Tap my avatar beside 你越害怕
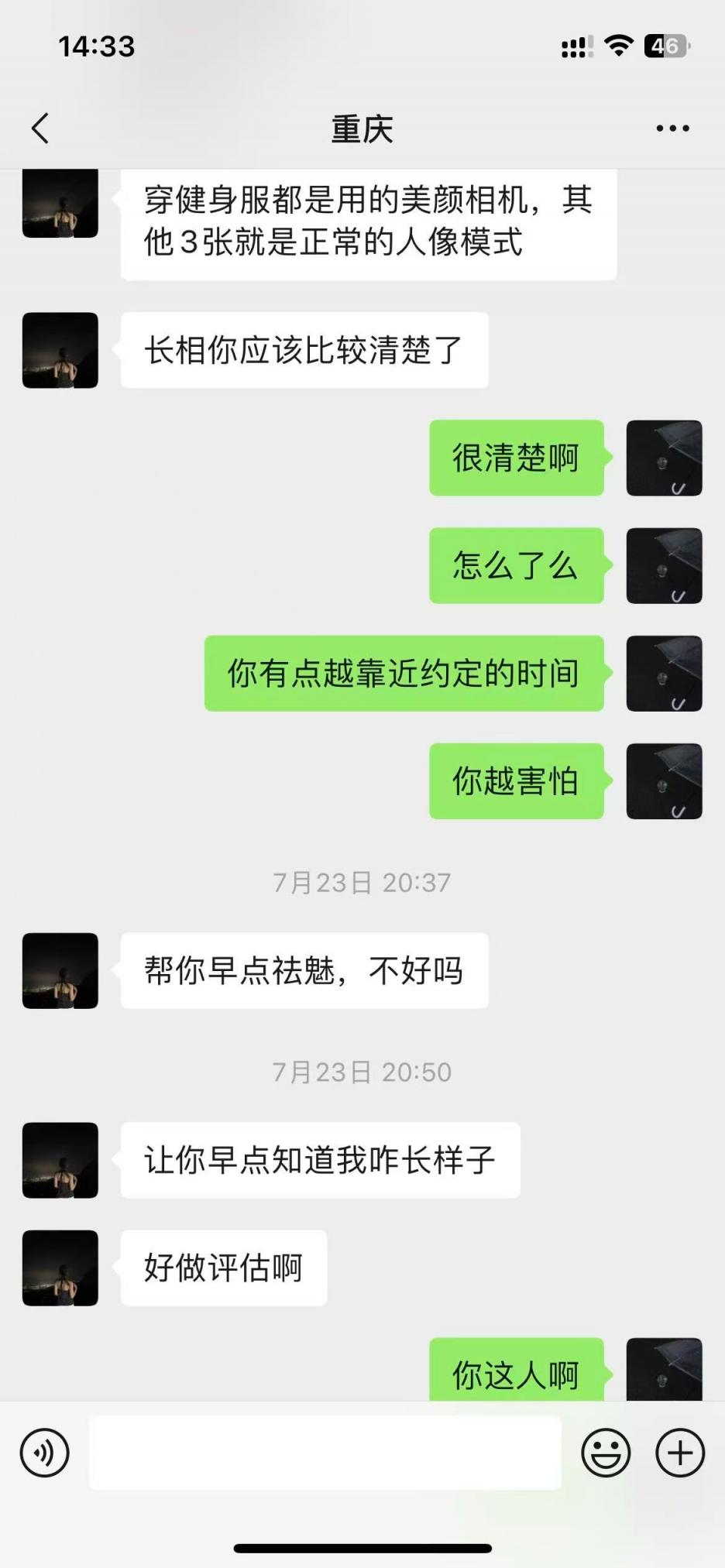This screenshot has width=725, height=1568. click(664, 781)
